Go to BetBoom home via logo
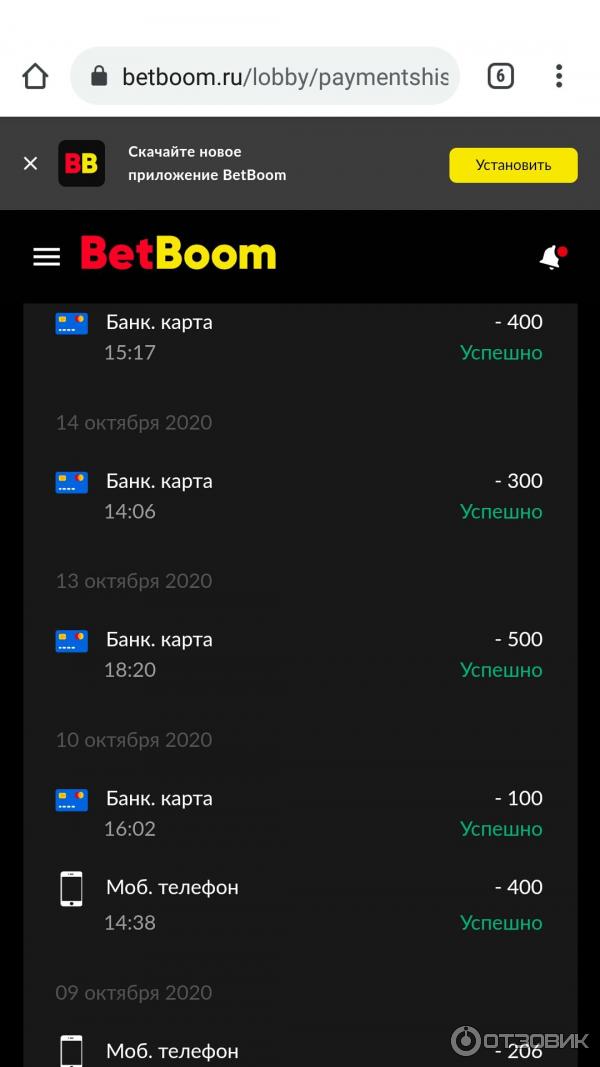 (x=178, y=254)
